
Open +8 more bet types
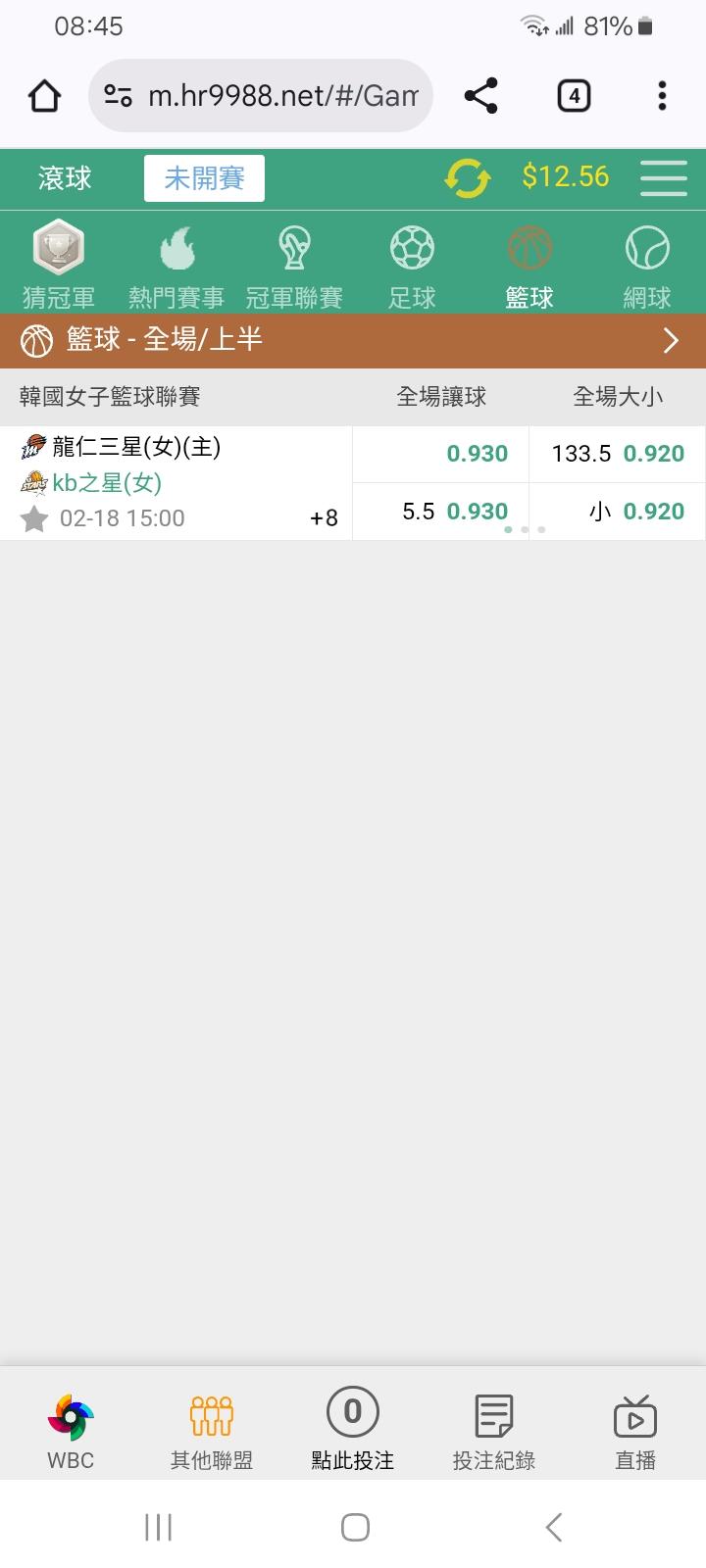click(324, 518)
